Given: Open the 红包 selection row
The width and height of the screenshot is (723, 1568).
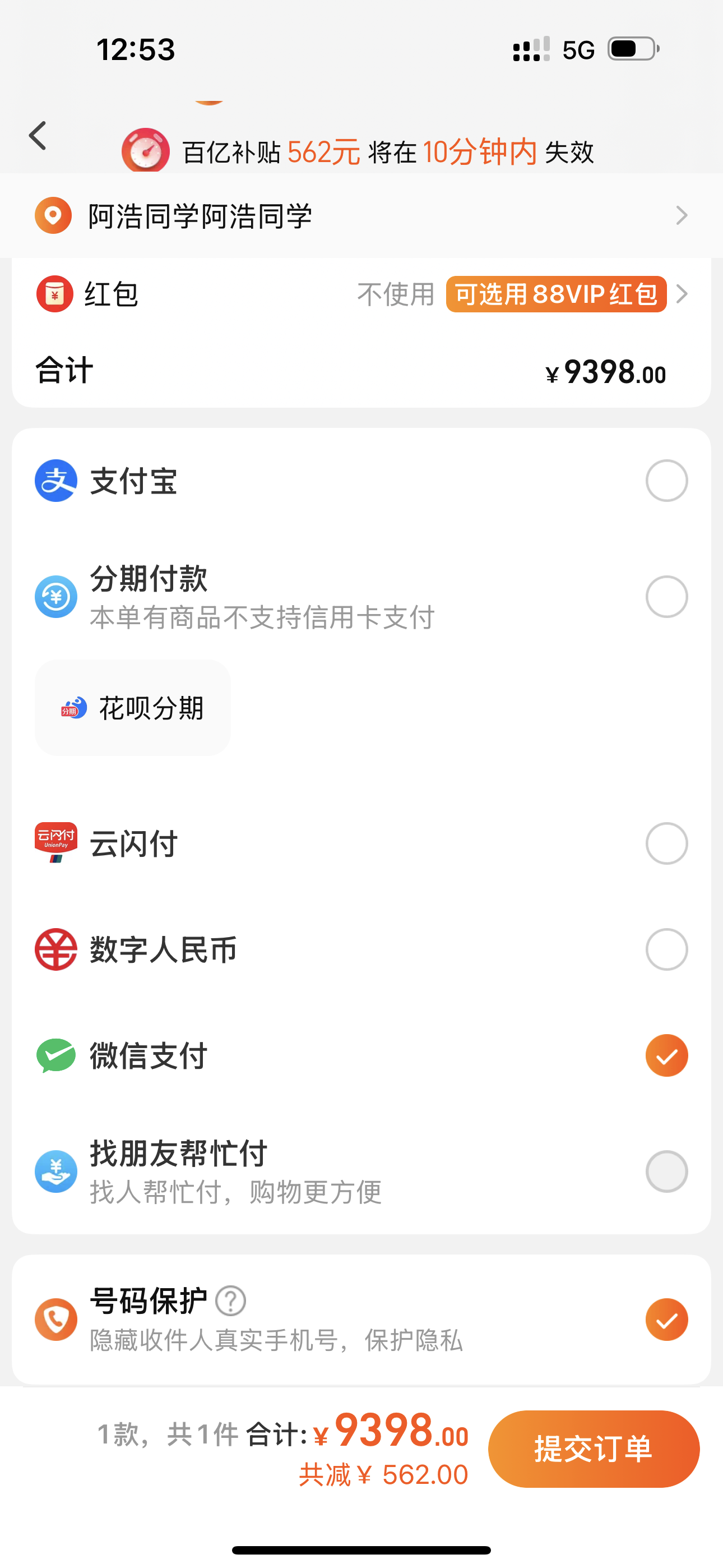Looking at the screenshot, I should (360, 294).
